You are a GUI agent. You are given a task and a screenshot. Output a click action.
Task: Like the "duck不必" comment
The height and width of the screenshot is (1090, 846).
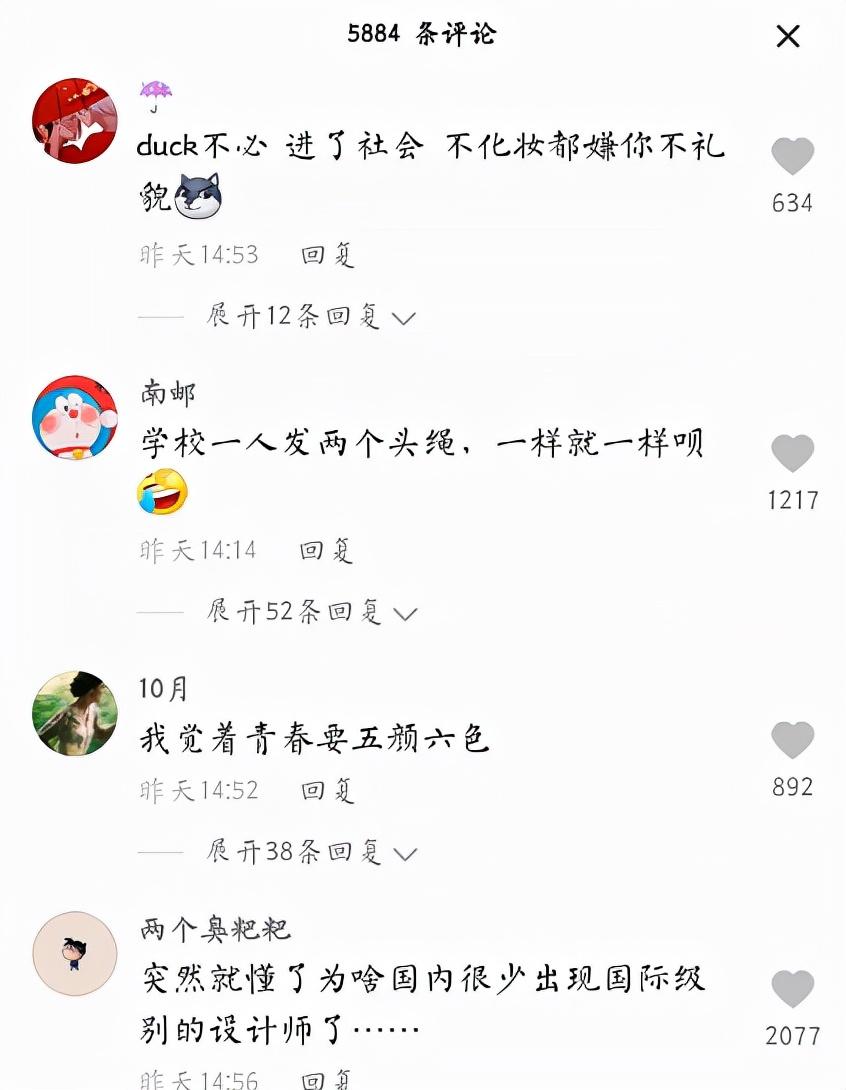click(x=792, y=157)
